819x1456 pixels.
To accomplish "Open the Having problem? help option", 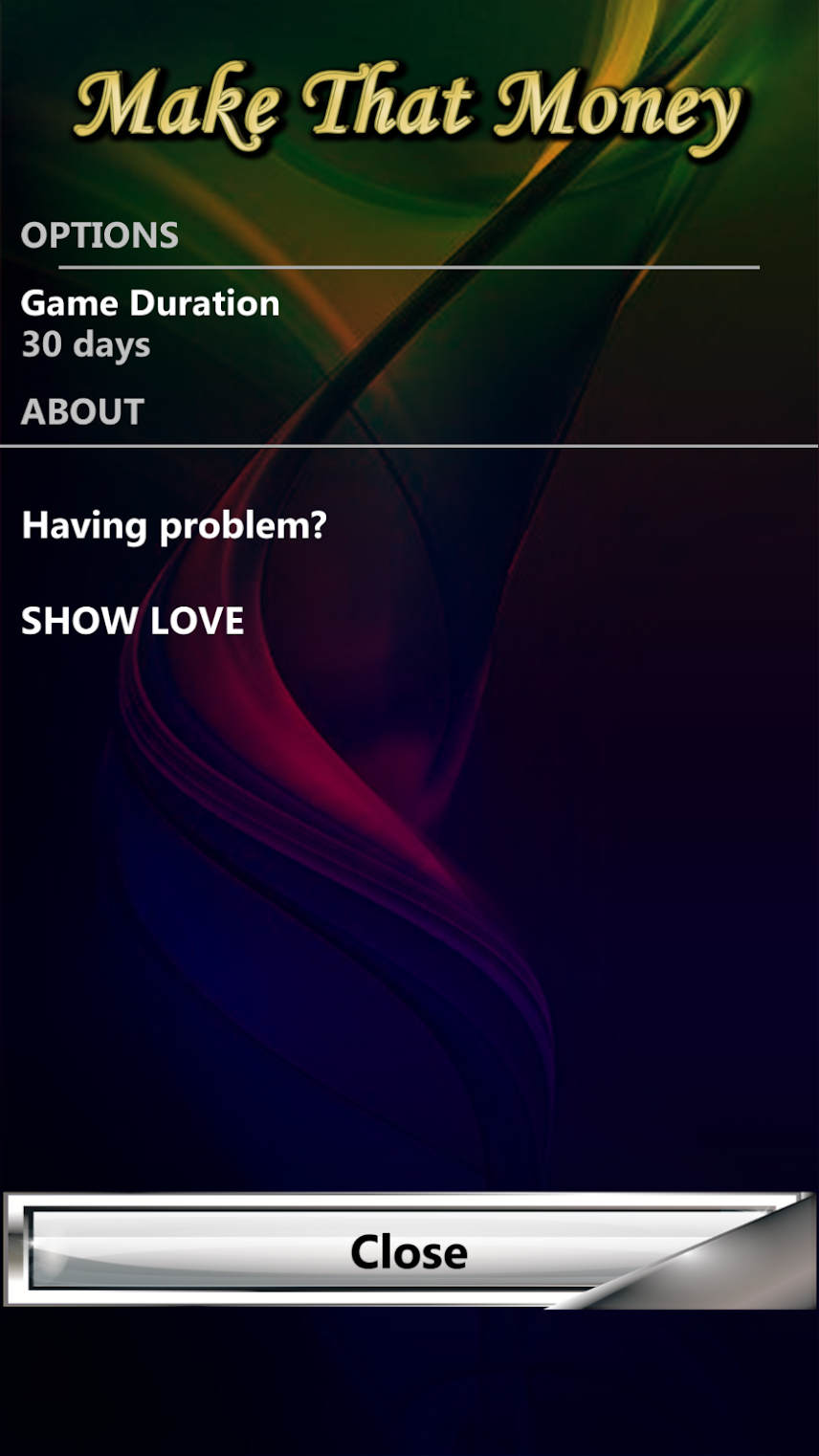I will (174, 525).
